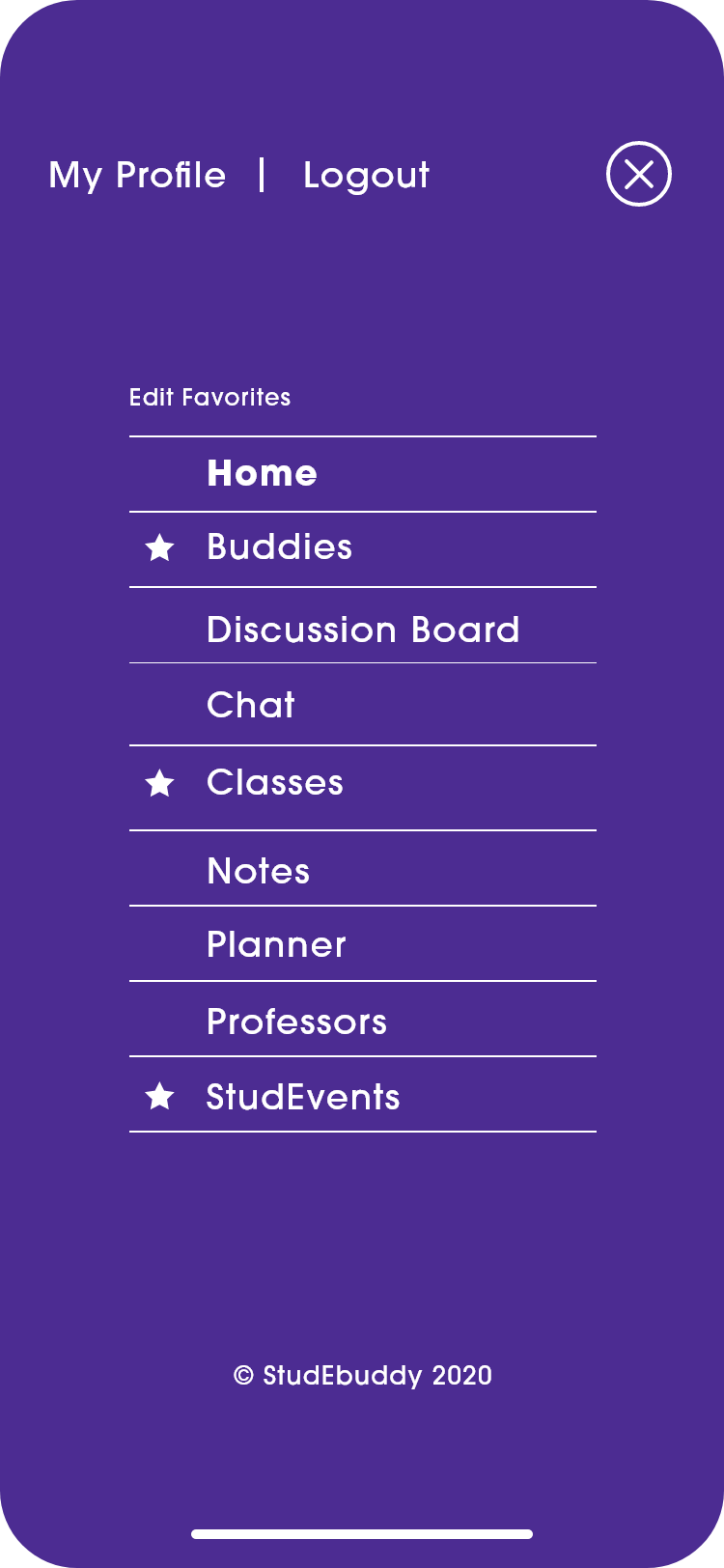Go to Home
The height and width of the screenshot is (1568, 724).
262,473
